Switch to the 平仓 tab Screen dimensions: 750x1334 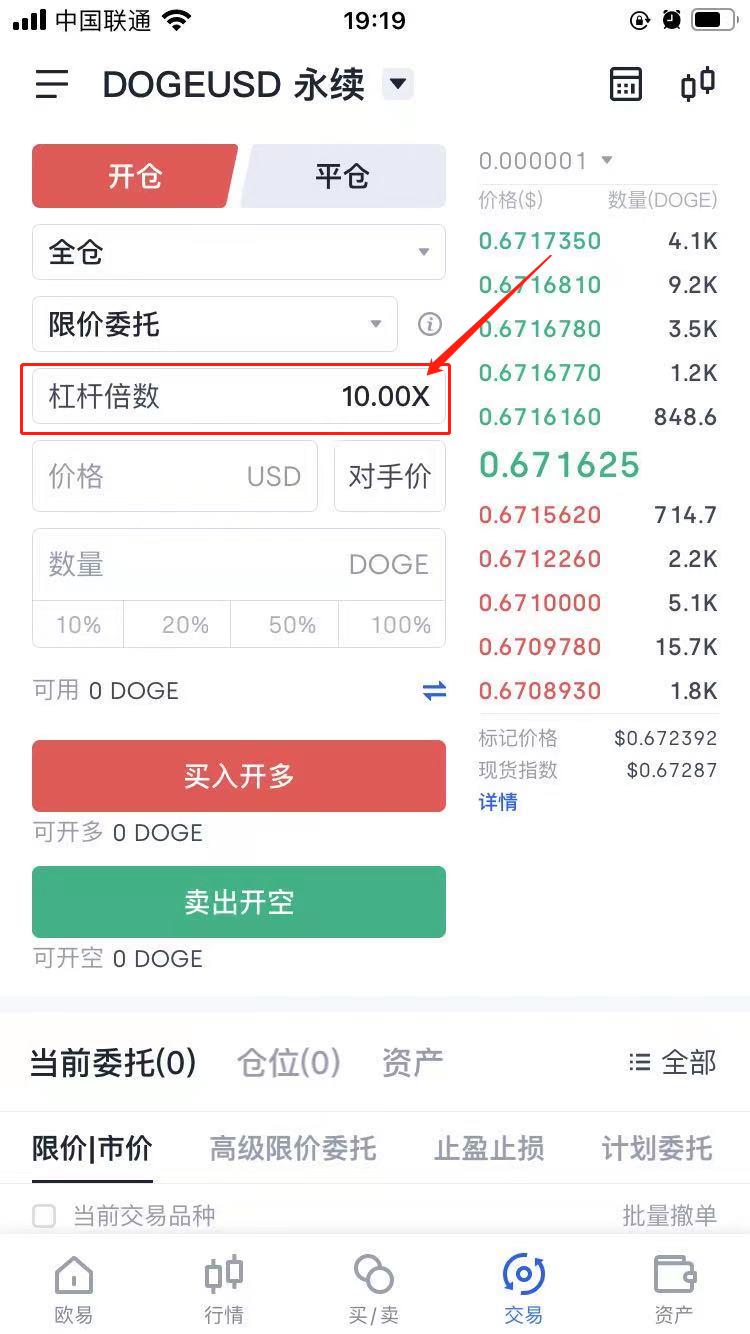pos(343,176)
